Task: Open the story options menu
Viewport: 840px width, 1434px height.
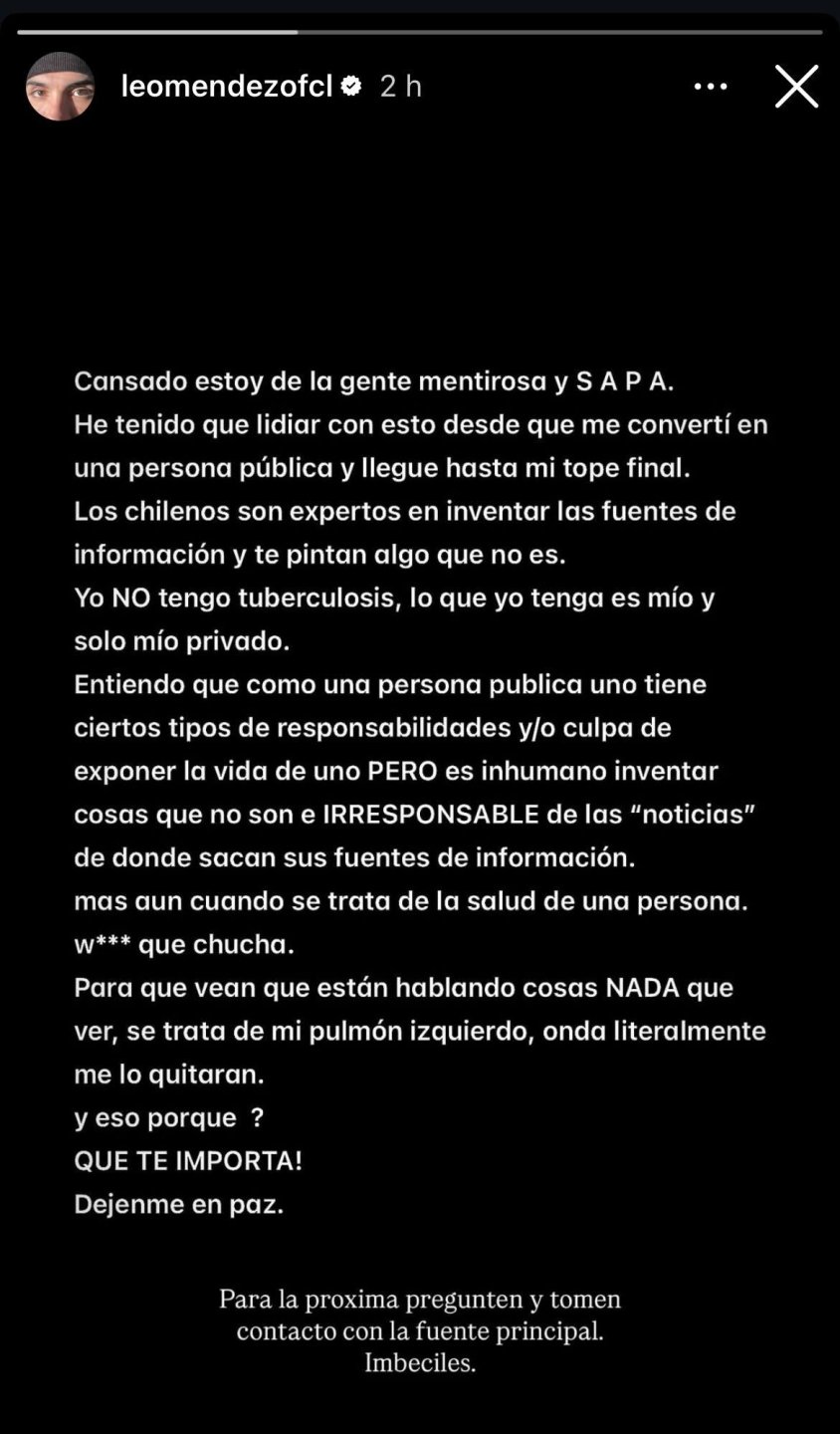Action: (x=711, y=87)
